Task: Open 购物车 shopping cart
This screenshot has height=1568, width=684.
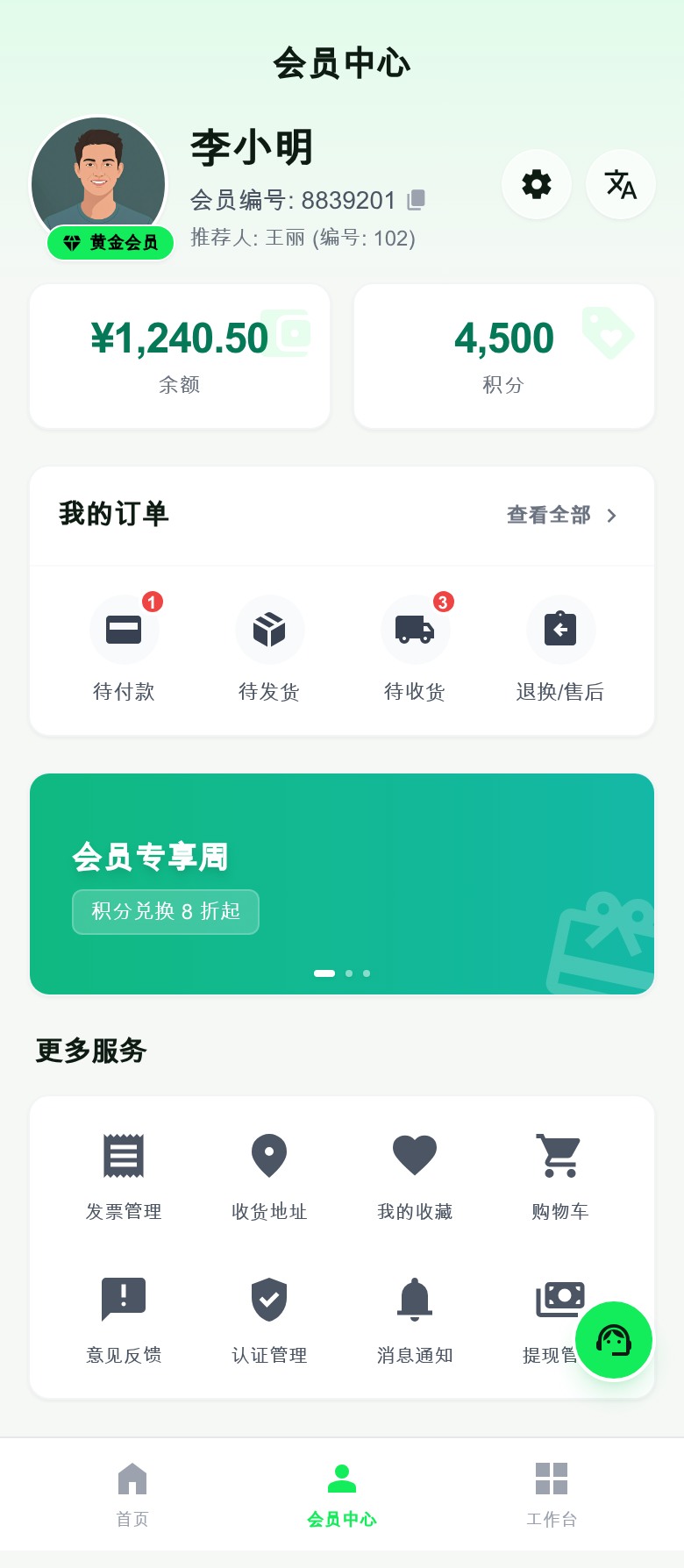Action: (x=559, y=1173)
